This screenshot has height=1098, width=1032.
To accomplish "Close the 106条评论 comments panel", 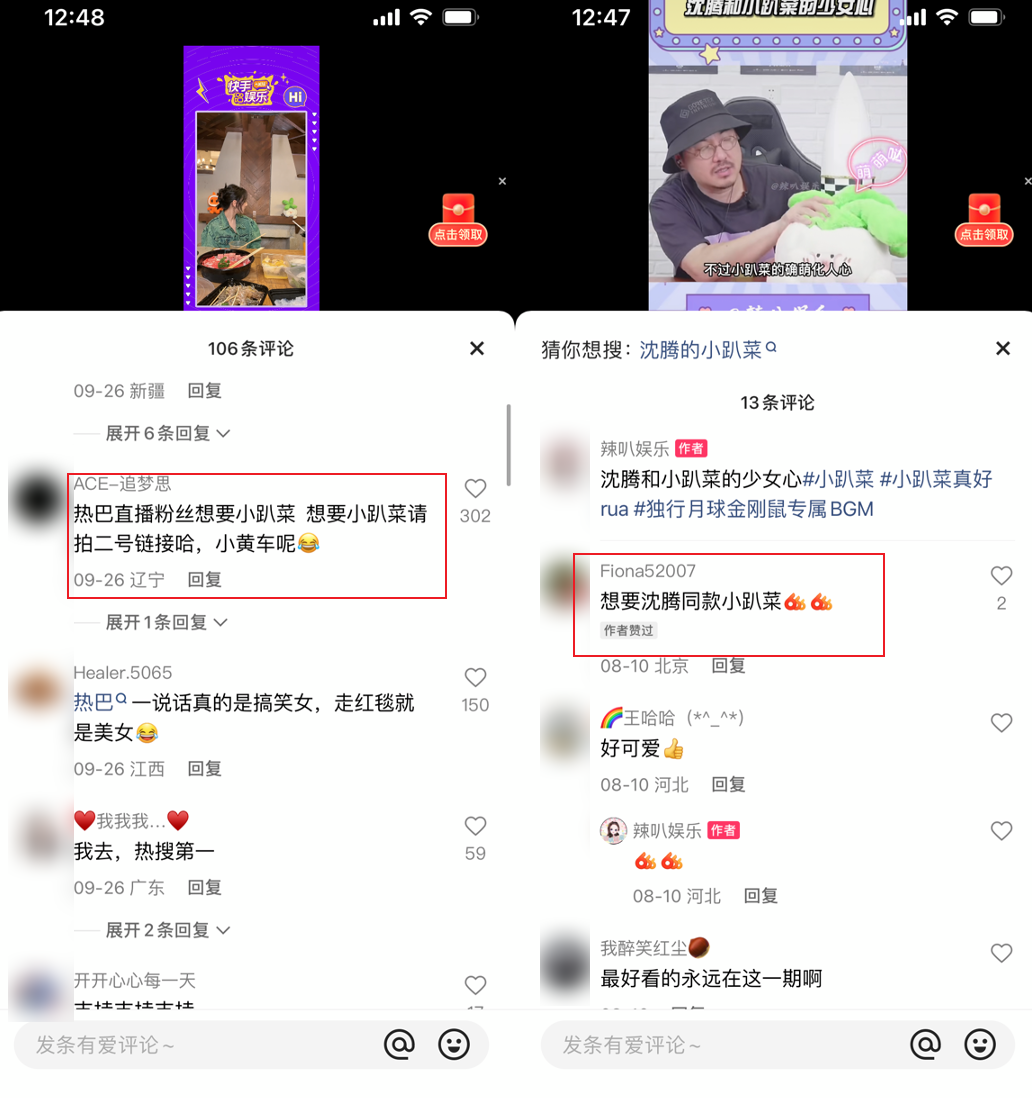I will [x=477, y=348].
